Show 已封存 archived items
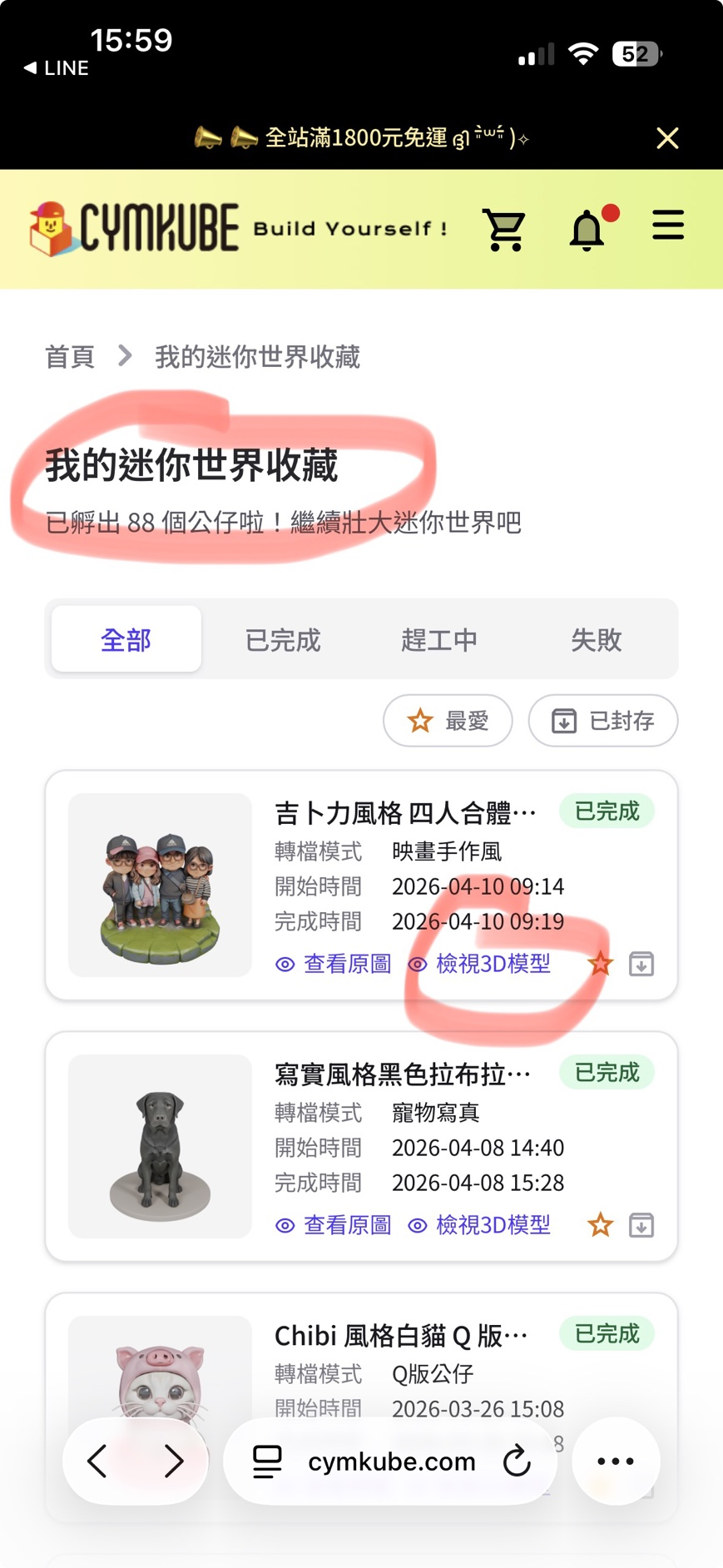 point(603,721)
